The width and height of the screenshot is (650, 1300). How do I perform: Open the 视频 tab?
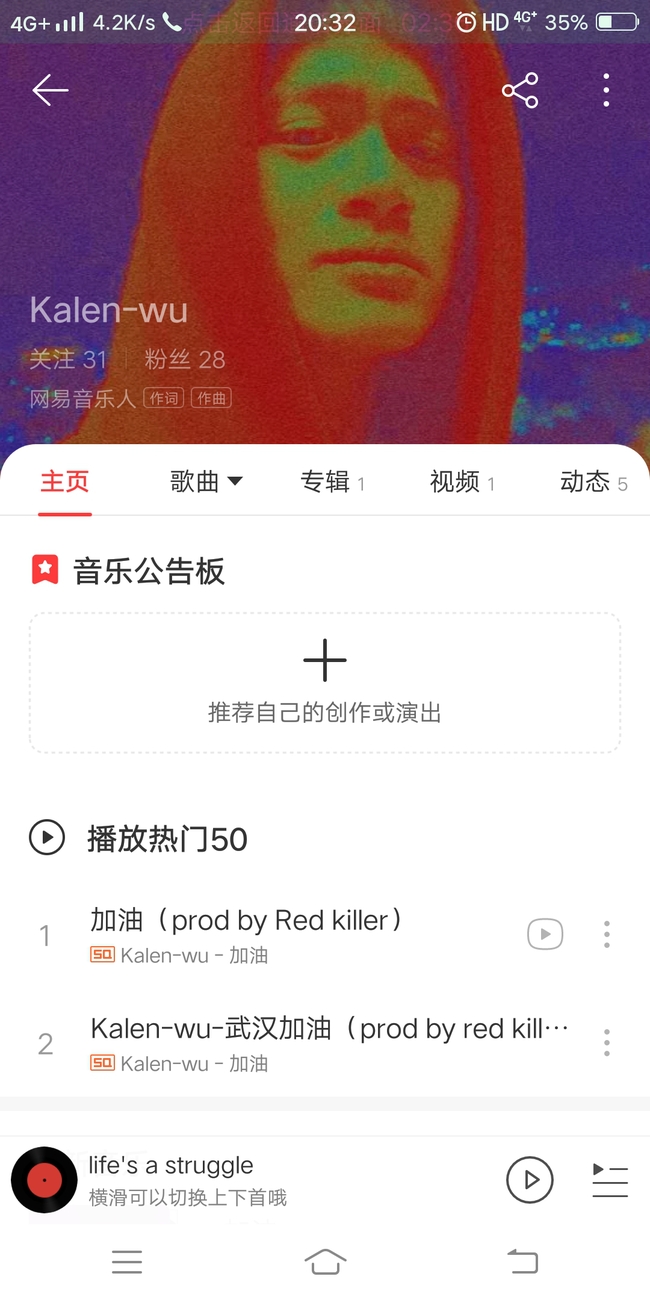(461, 482)
